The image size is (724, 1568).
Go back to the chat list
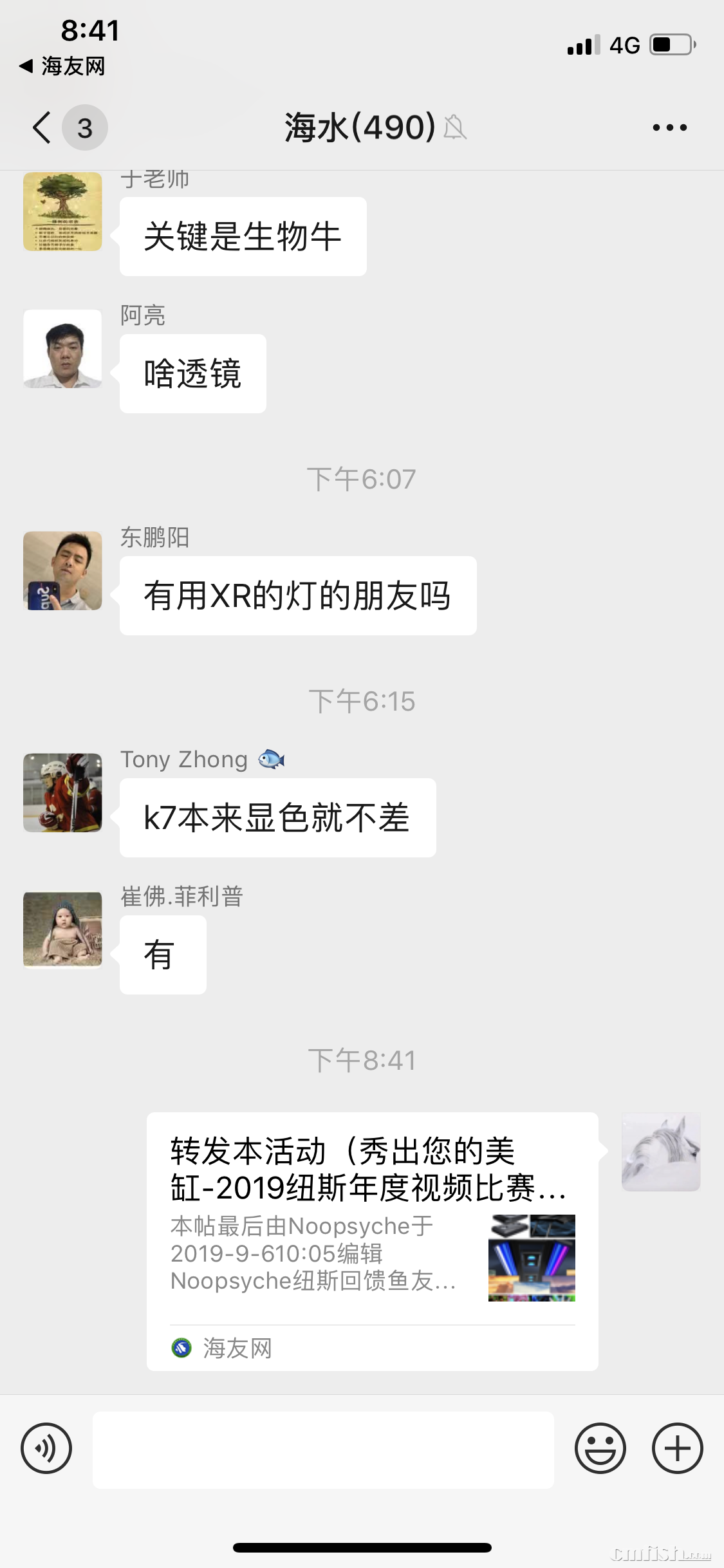(42, 127)
